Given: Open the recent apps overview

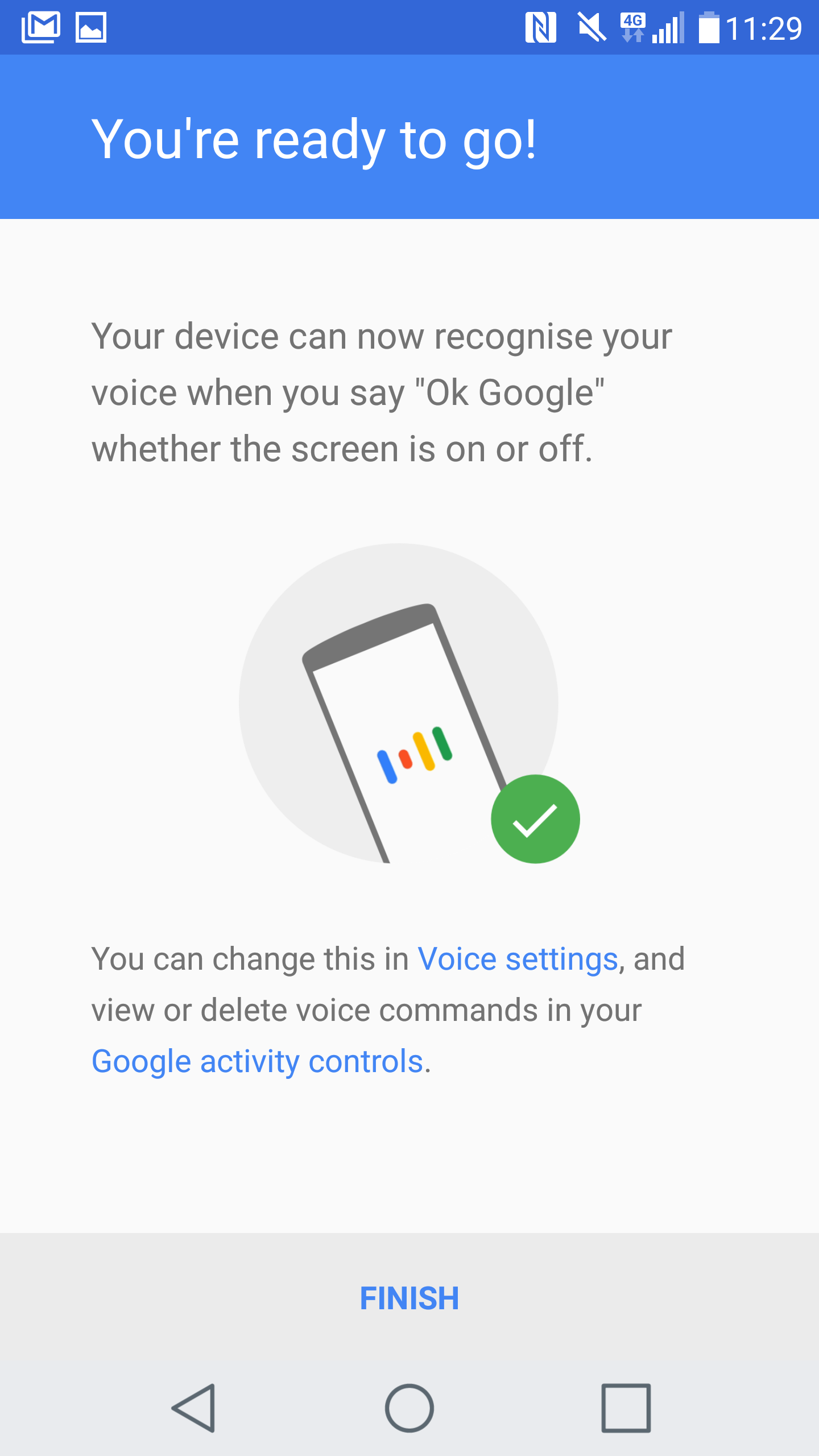Looking at the screenshot, I should click(626, 1408).
